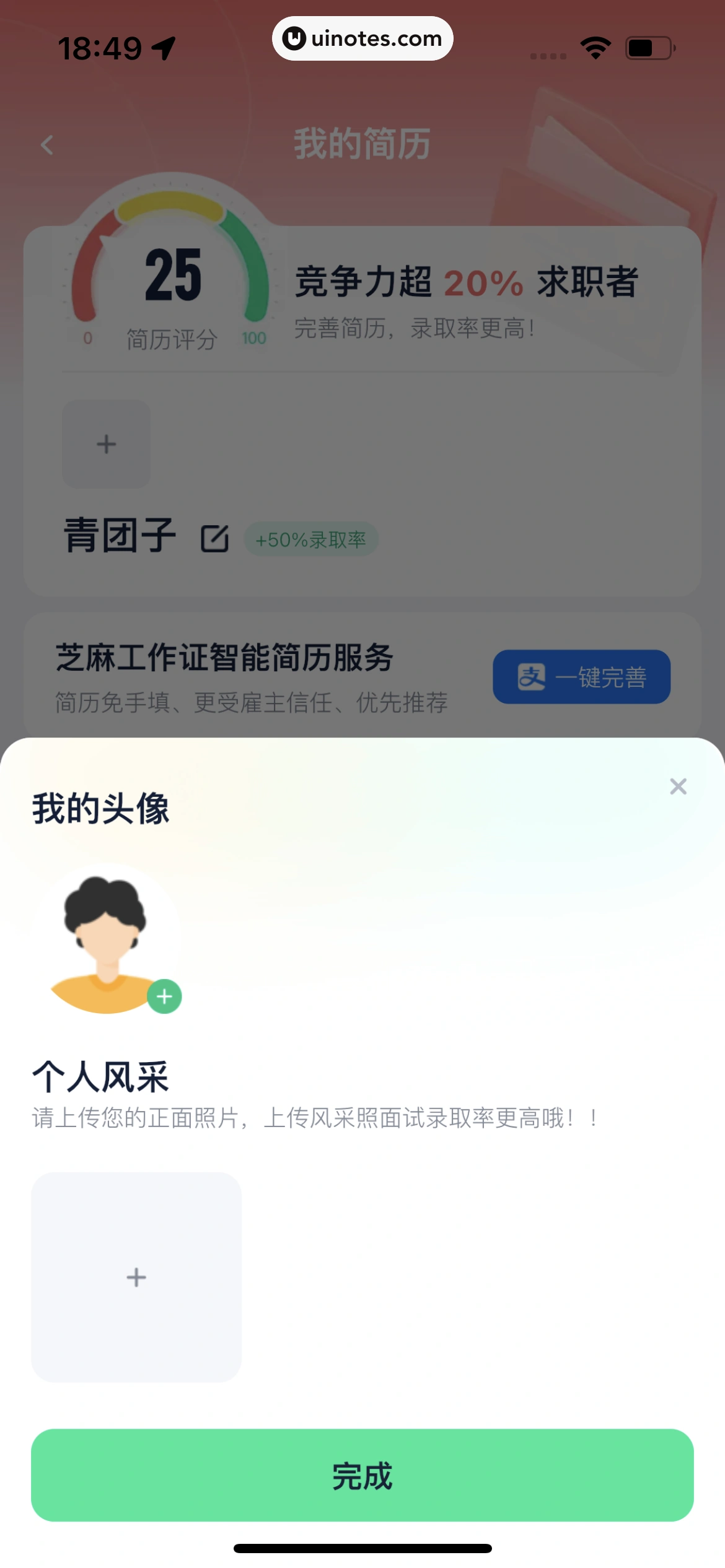Viewport: 725px width, 1568px height.
Task: Go back using the chevron arrow
Action: (46, 144)
